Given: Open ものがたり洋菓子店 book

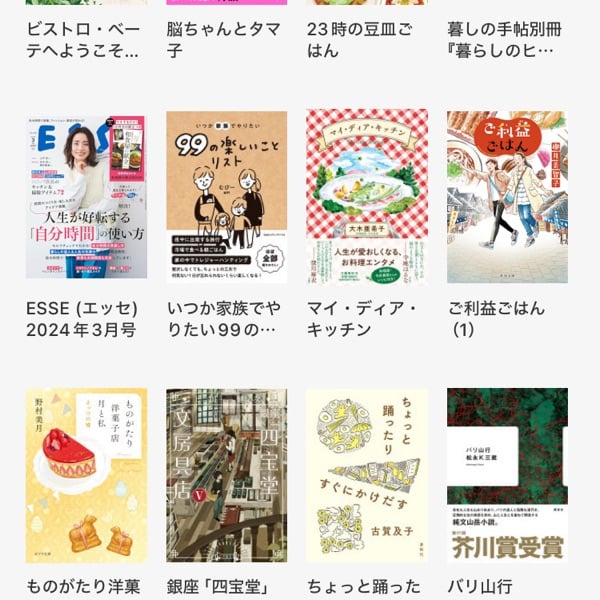Looking at the screenshot, I should [x=86, y=475].
